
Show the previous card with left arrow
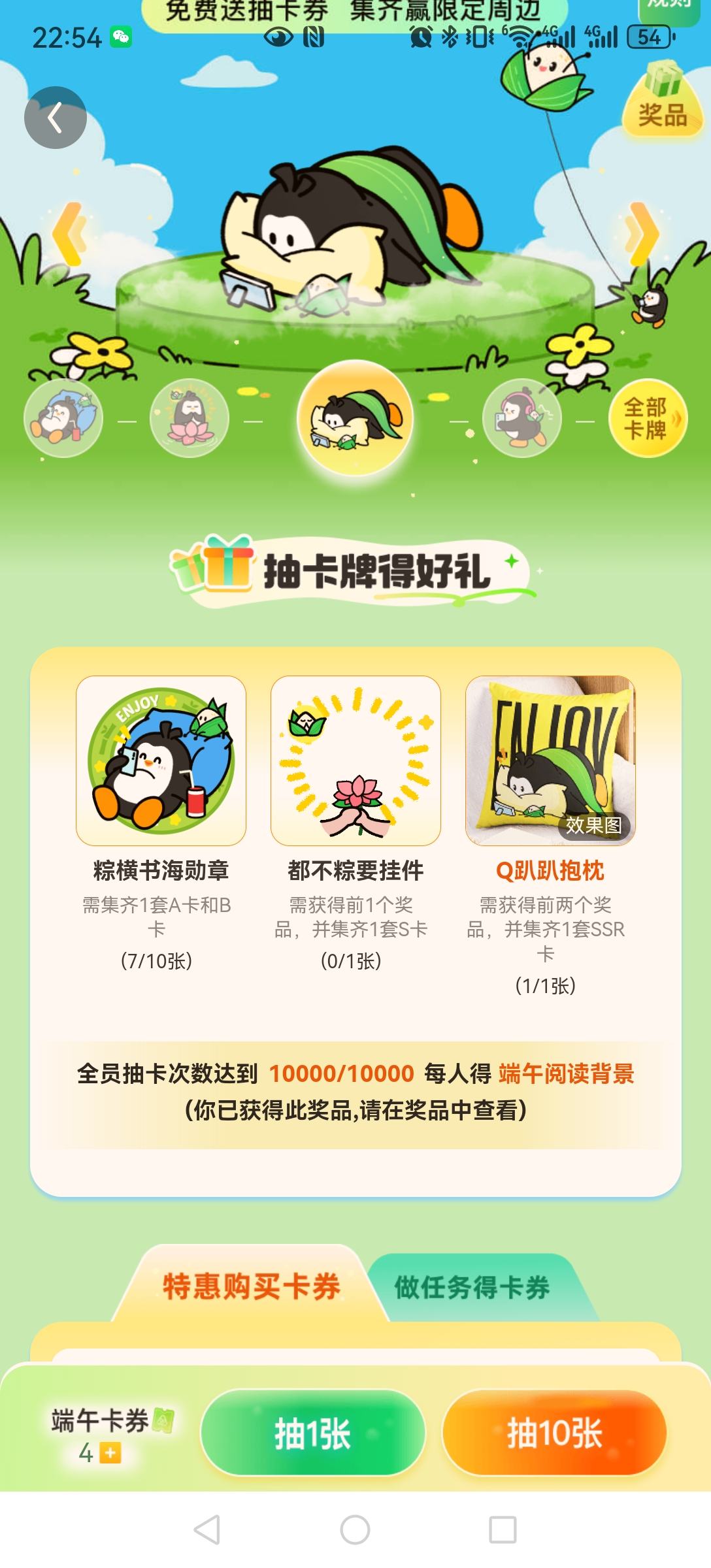69,233
